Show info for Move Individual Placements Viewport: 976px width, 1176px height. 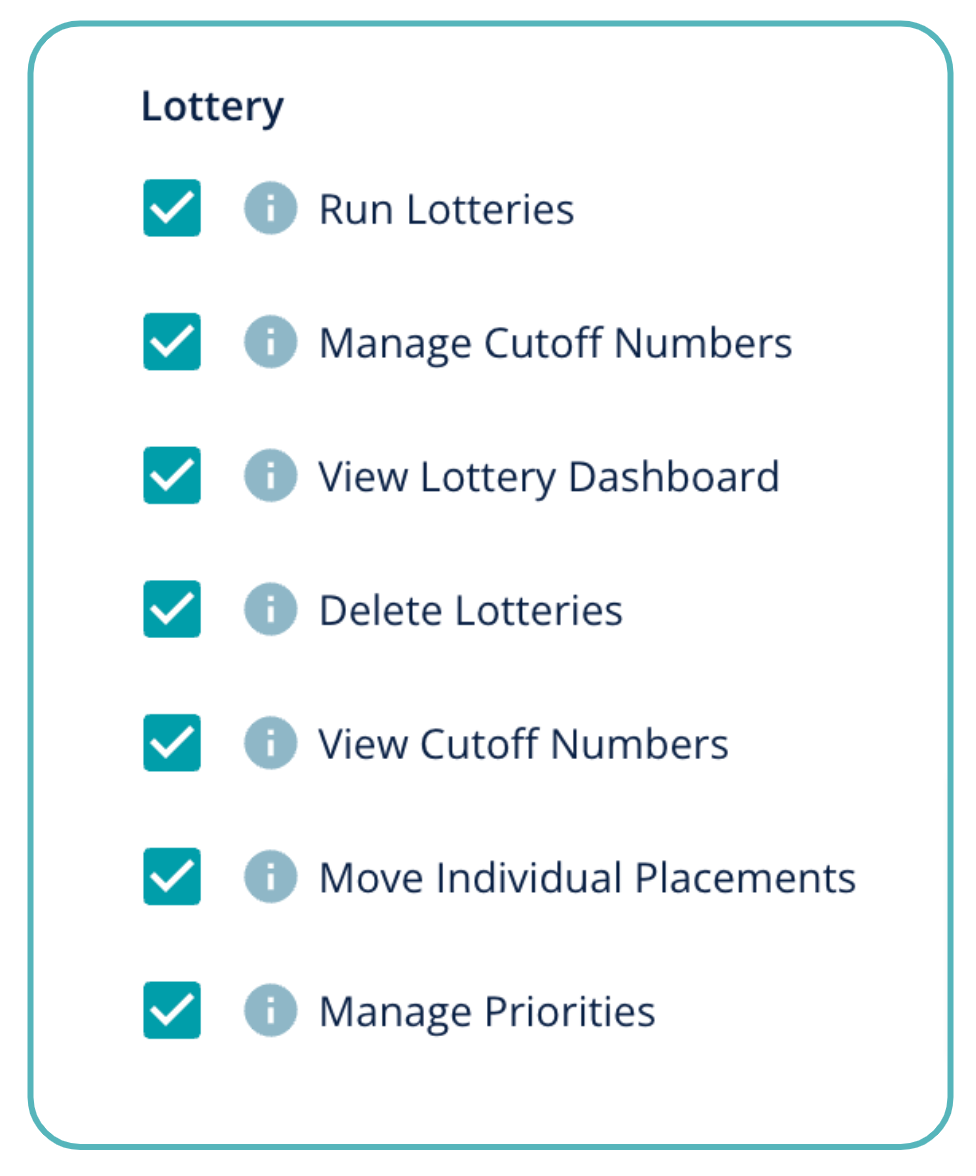[x=271, y=876]
